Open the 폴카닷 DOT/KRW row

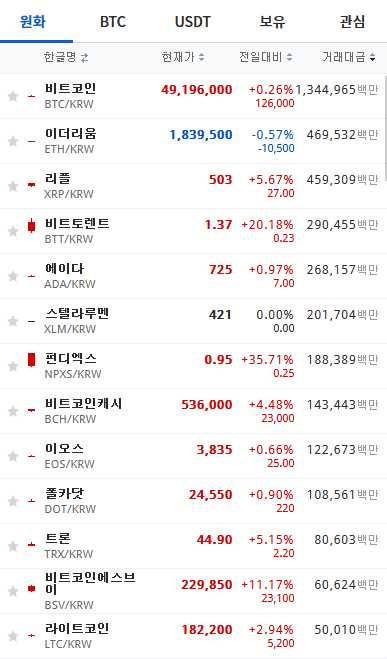pos(192,501)
